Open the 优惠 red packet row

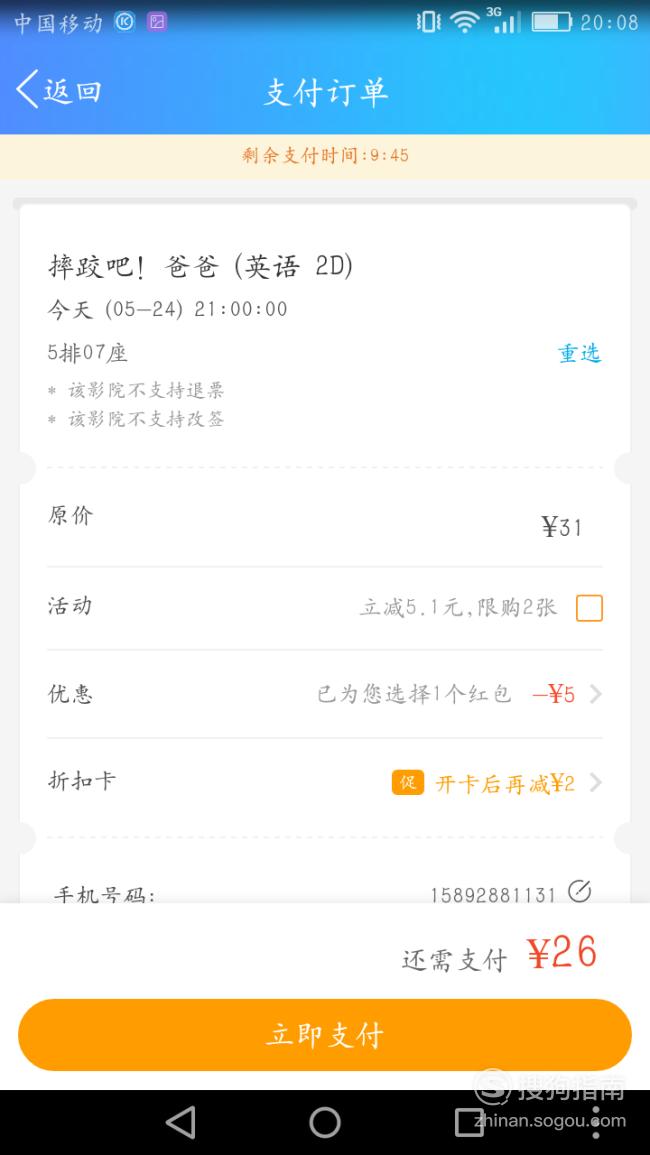325,694
